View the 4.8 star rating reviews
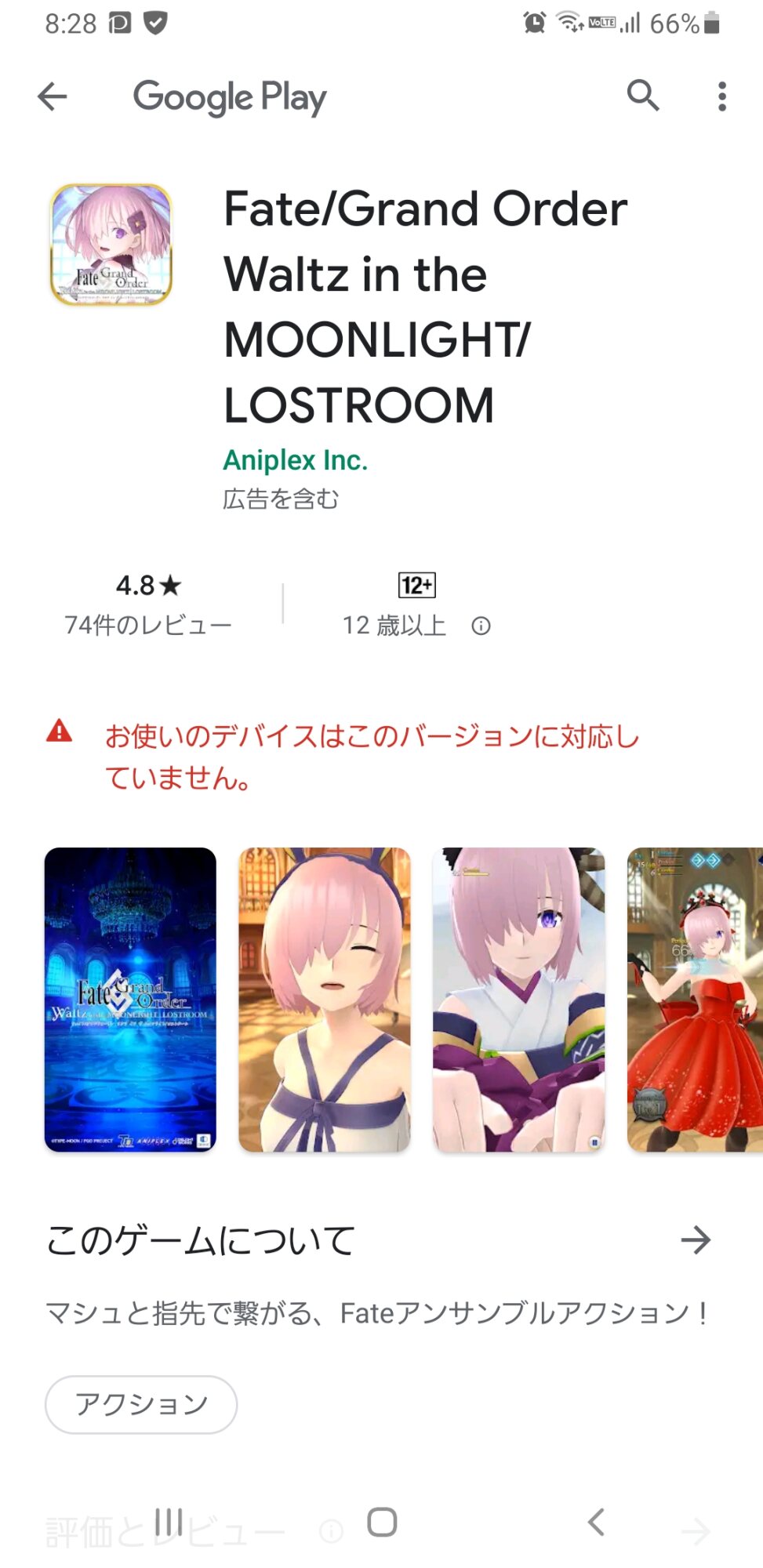The width and height of the screenshot is (763, 1568). pos(147,604)
